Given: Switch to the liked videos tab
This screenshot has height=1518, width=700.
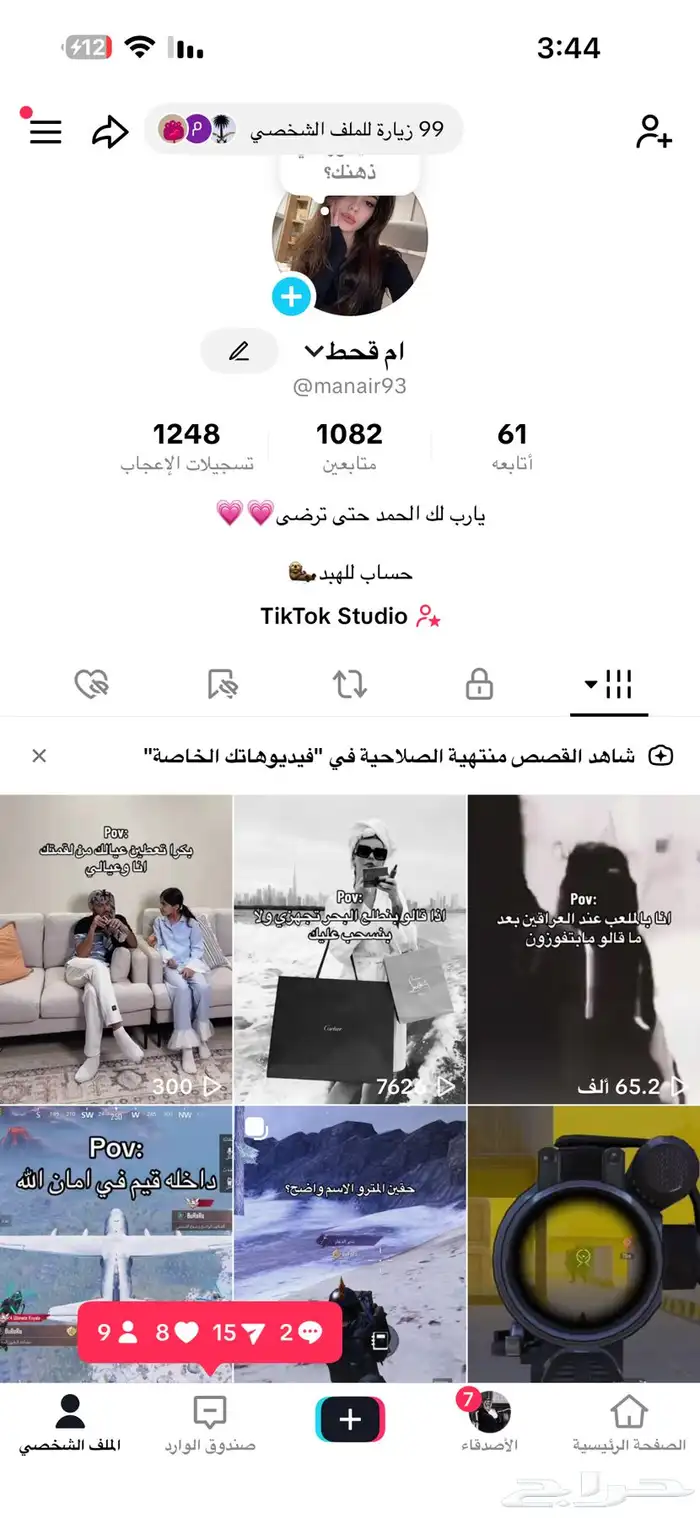Looking at the screenshot, I should point(92,685).
